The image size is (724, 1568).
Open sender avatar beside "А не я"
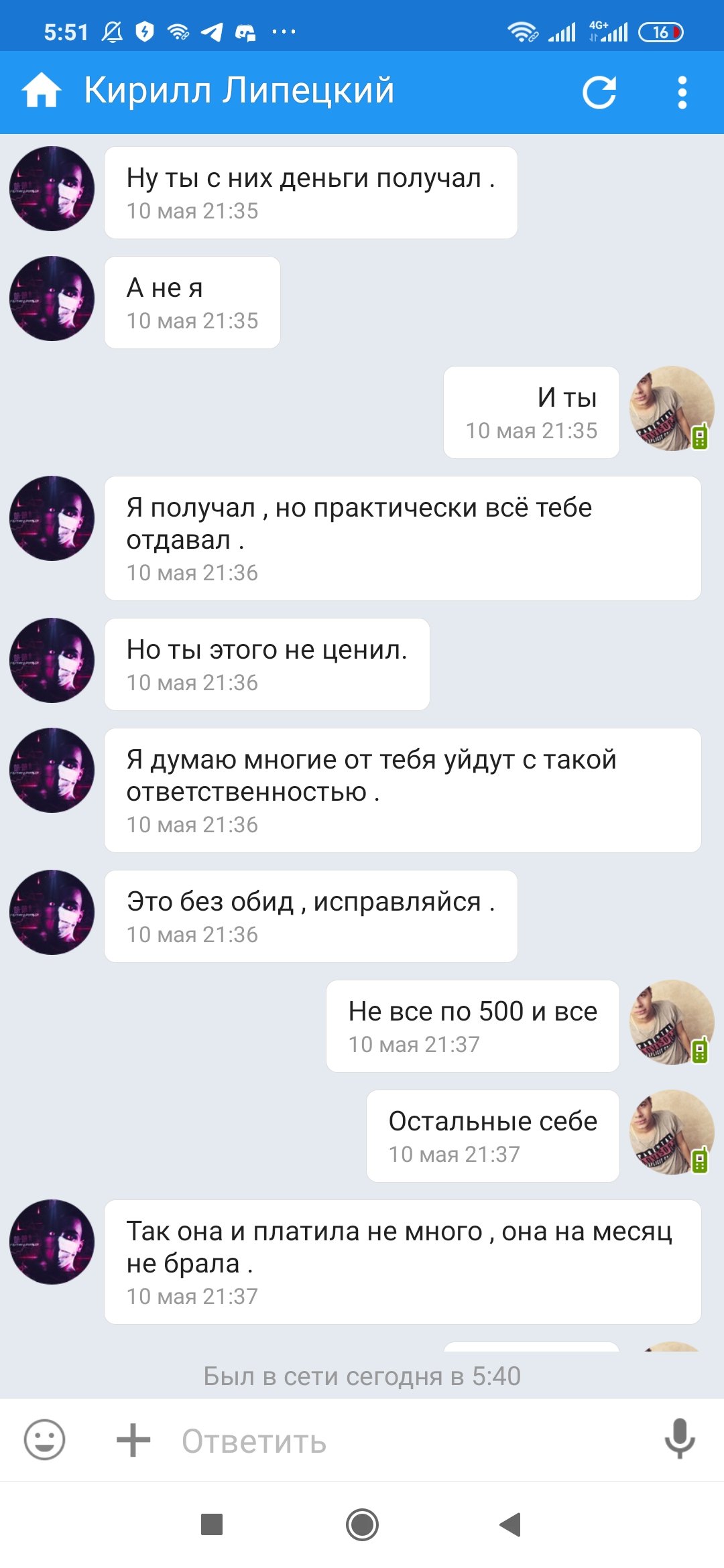click(x=52, y=299)
